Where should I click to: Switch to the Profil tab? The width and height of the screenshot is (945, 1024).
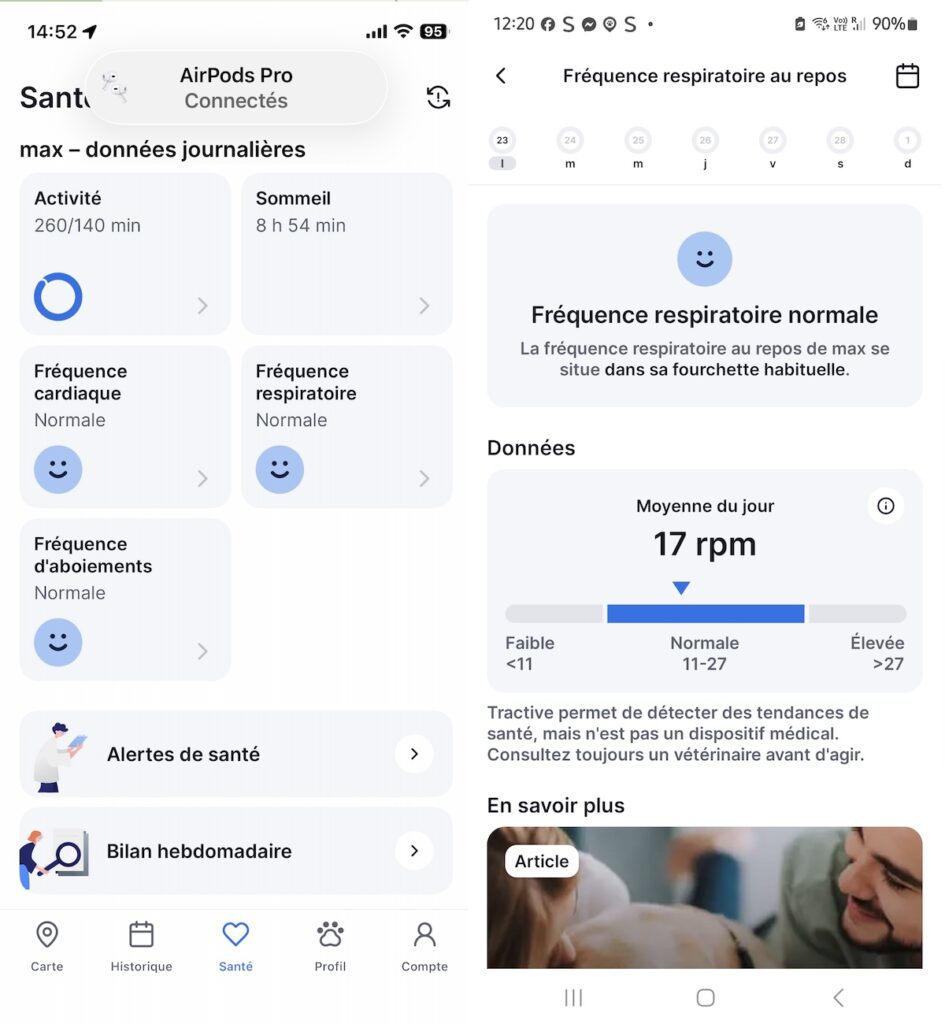coord(330,946)
